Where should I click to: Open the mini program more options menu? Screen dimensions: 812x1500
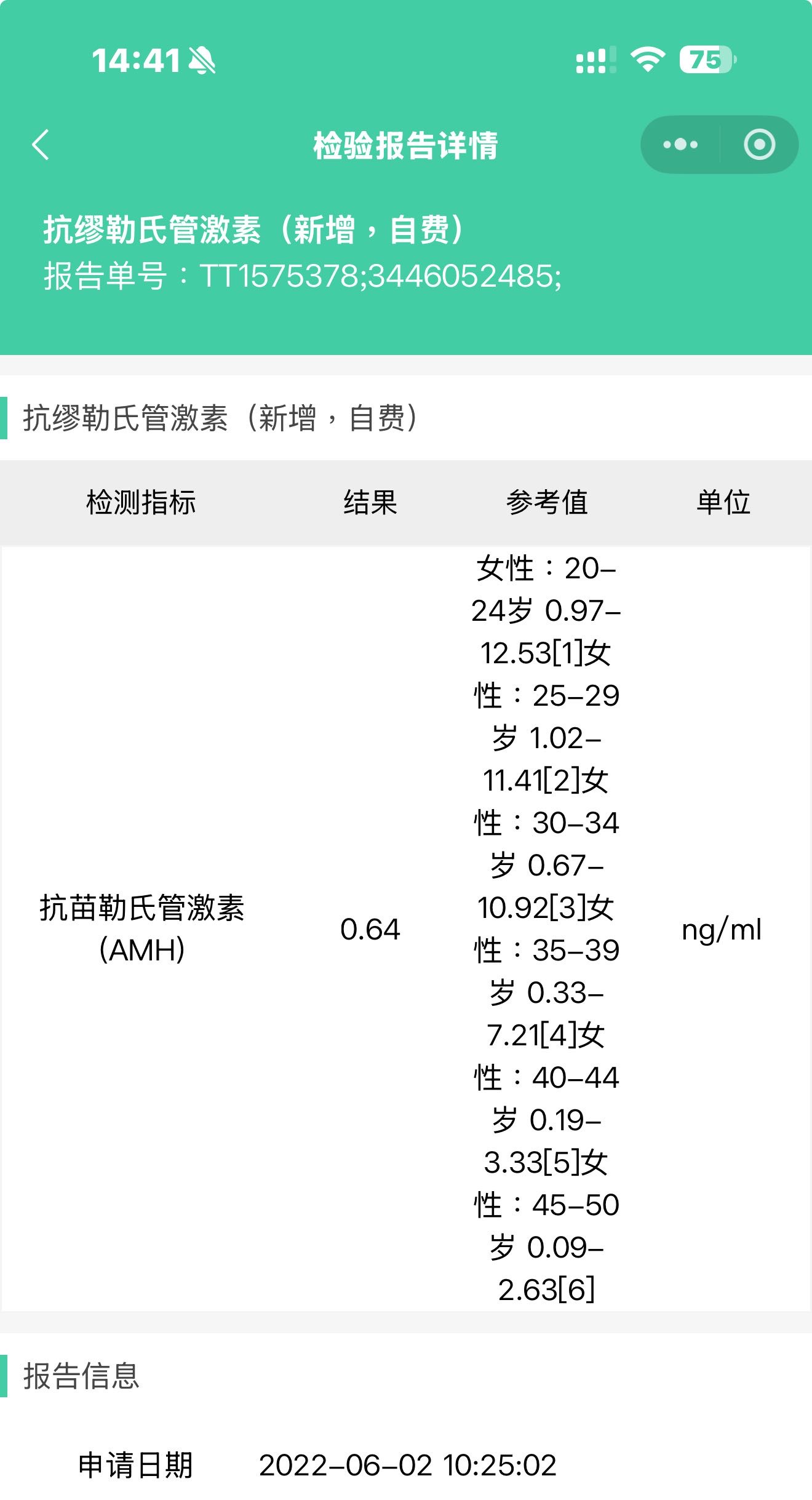point(680,145)
